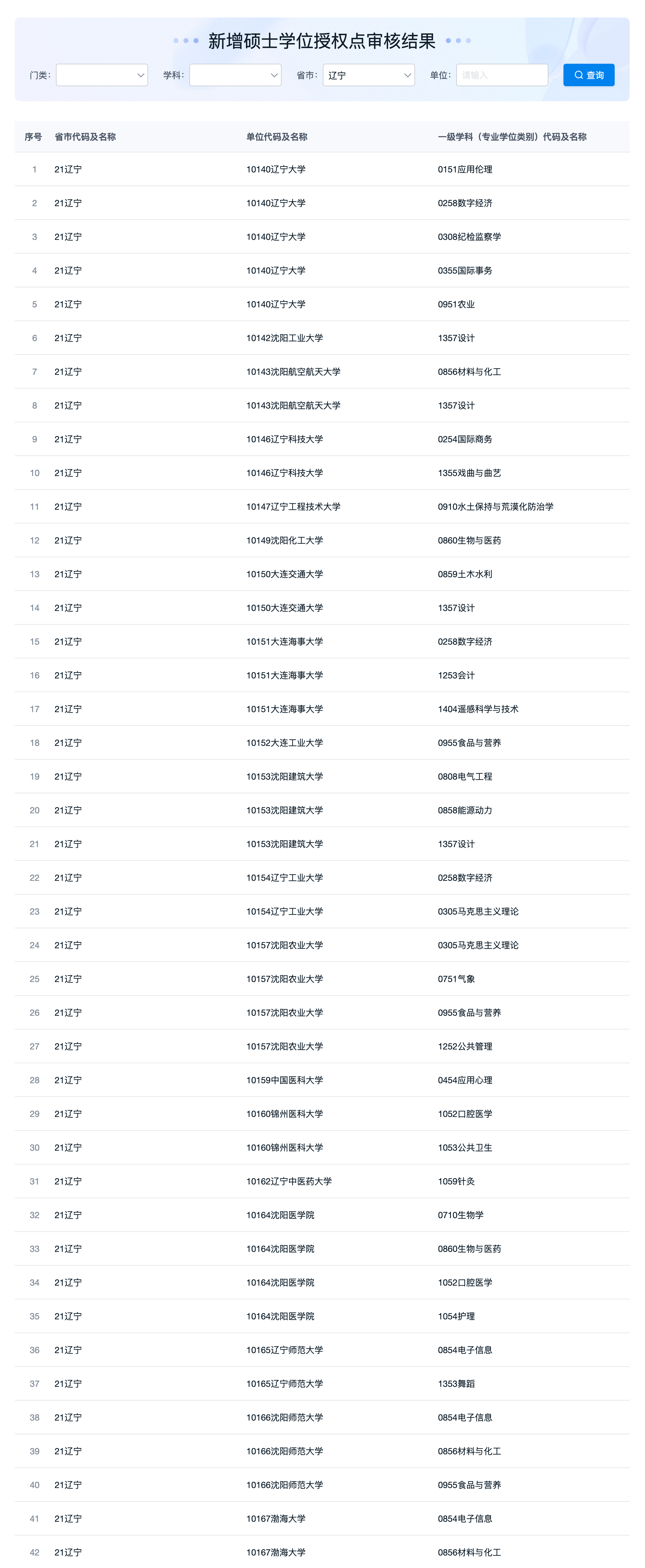Screen dimensions: 645x1568
Task: Open the 门类 dropdown
Action: click(102, 75)
